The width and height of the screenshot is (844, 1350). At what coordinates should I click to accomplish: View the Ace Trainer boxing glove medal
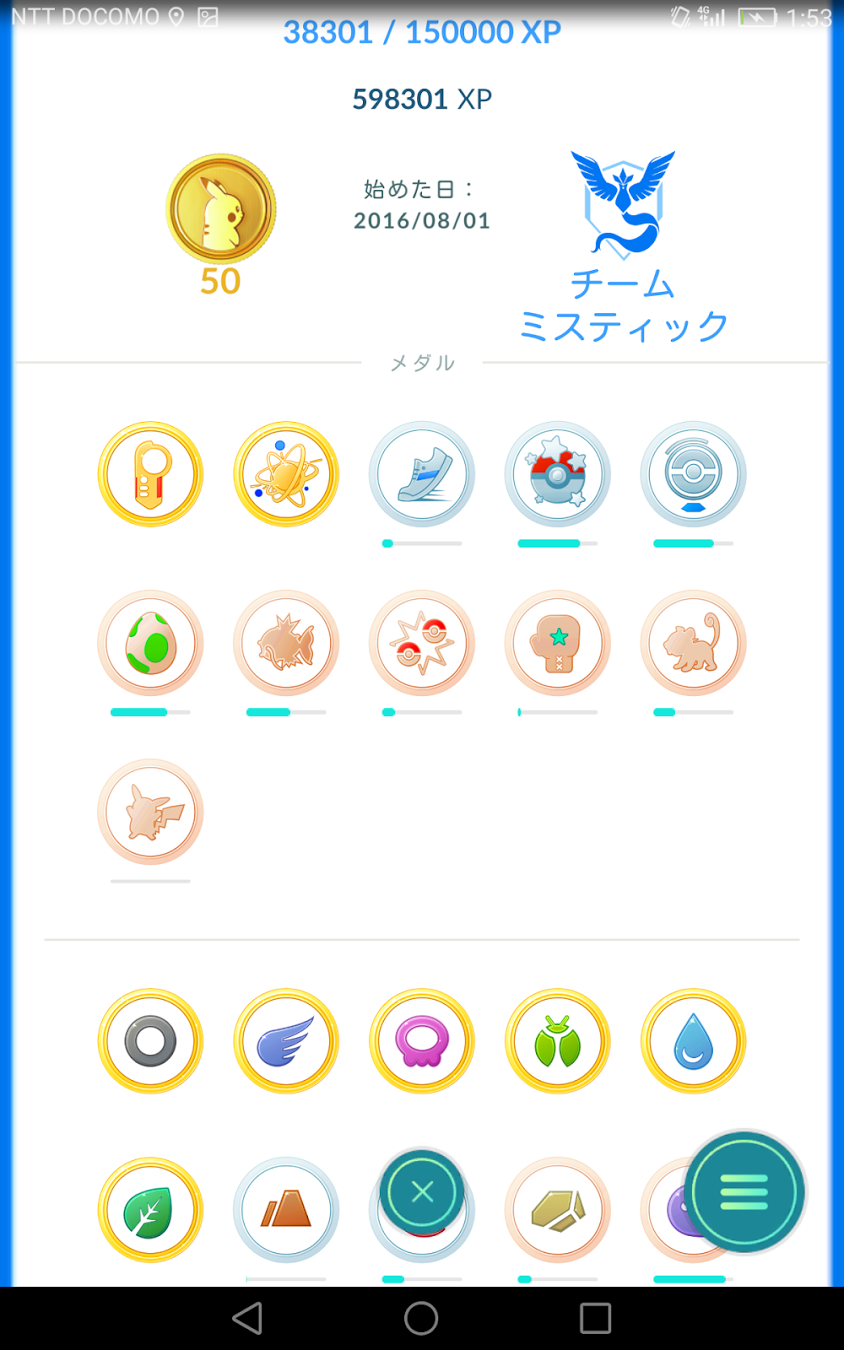[557, 642]
